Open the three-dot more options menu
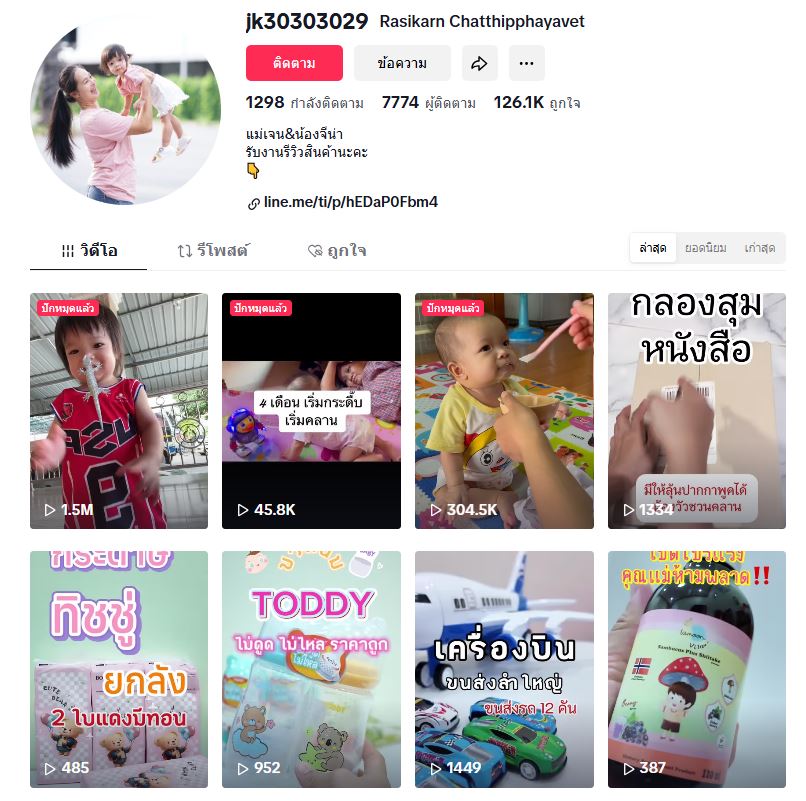The height and width of the screenshot is (801, 806). pos(527,63)
